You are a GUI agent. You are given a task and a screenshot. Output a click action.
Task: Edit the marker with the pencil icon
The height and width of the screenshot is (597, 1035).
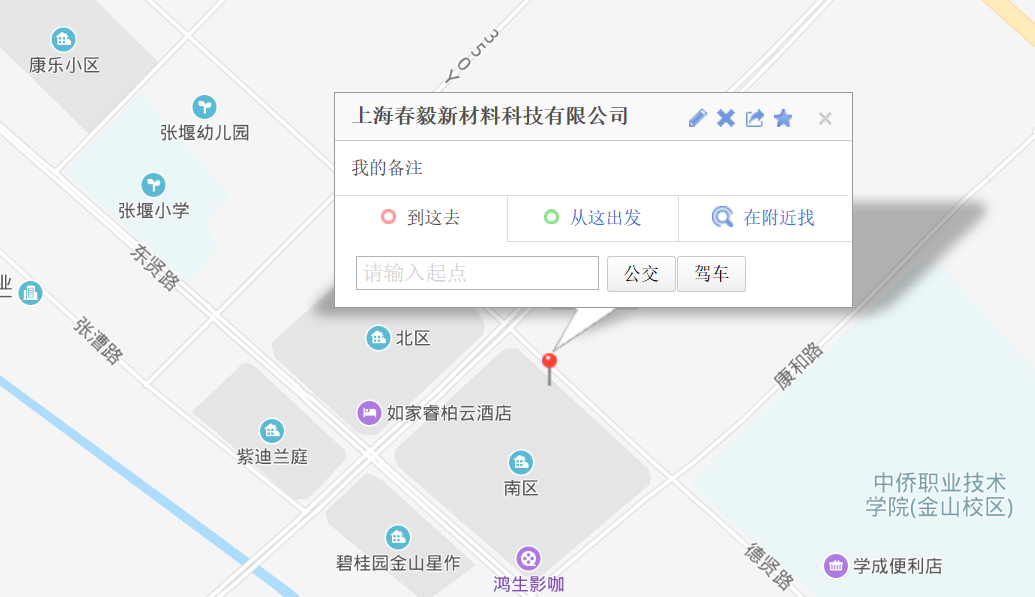pos(698,118)
